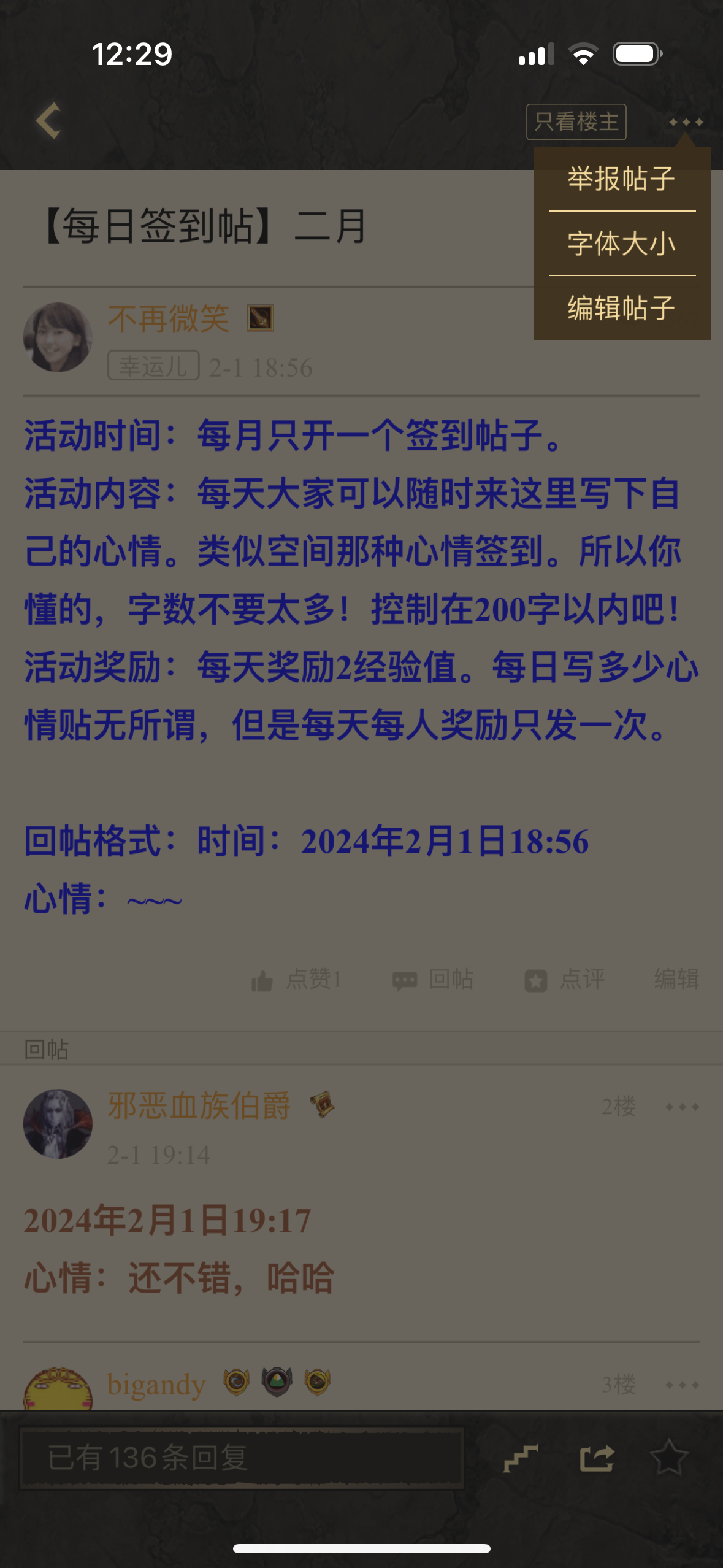Open 不再微笑's profile avatar
The height and width of the screenshot is (1568, 723).
pyautogui.click(x=58, y=337)
